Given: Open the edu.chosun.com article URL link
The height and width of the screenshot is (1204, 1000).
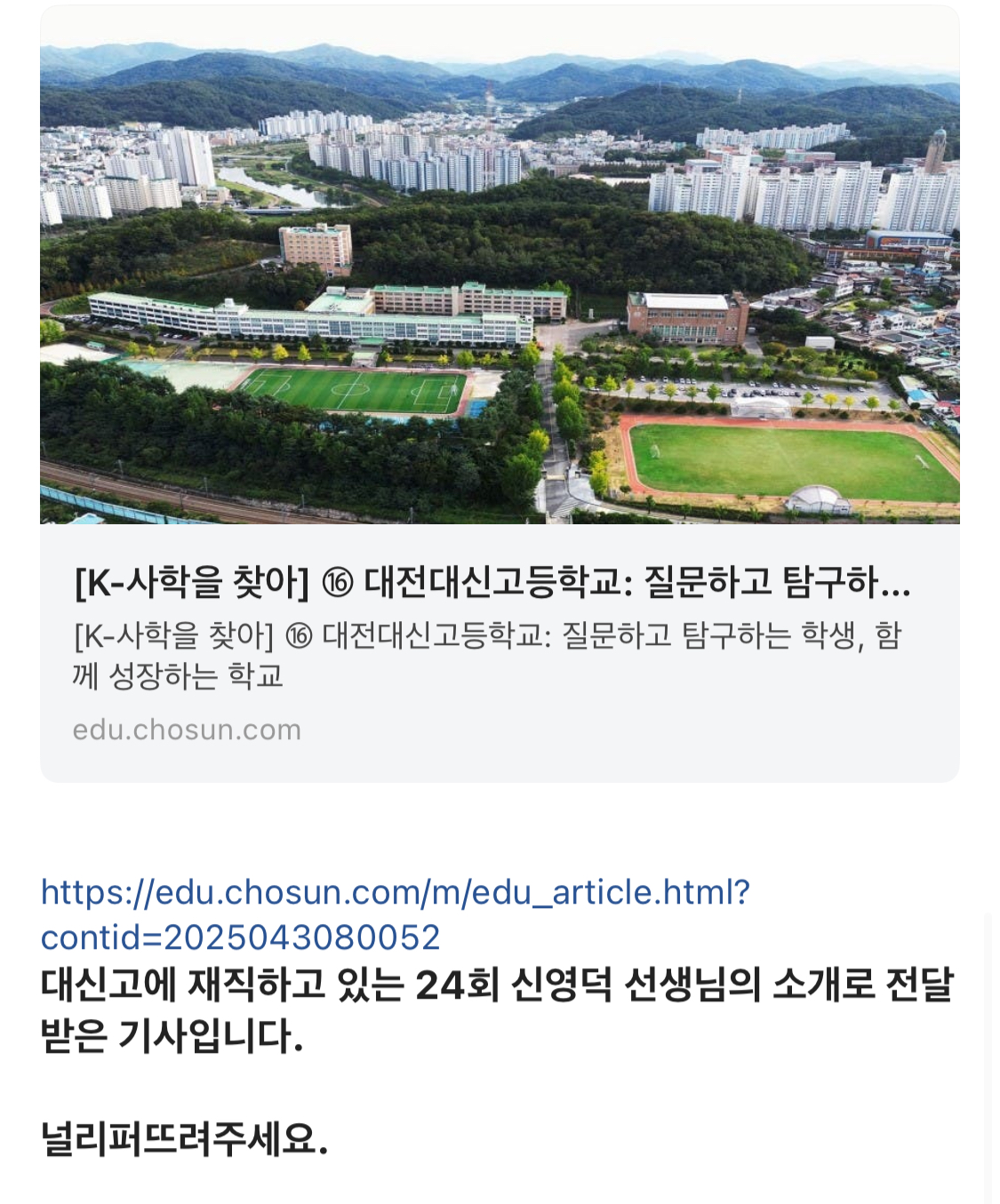Looking at the screenshot, I should [396, 893].
